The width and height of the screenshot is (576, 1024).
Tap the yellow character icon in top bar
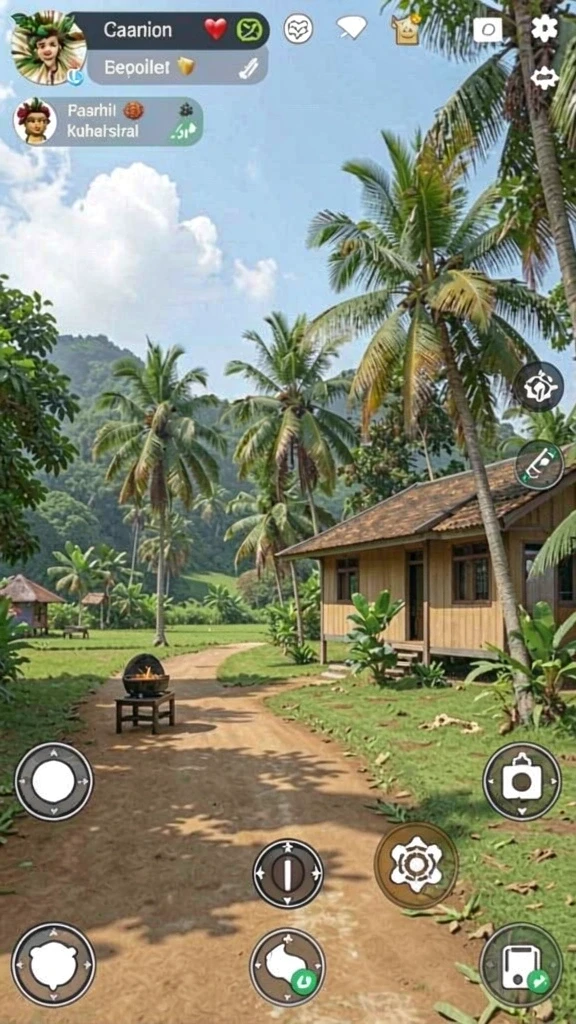click(406, 29)
